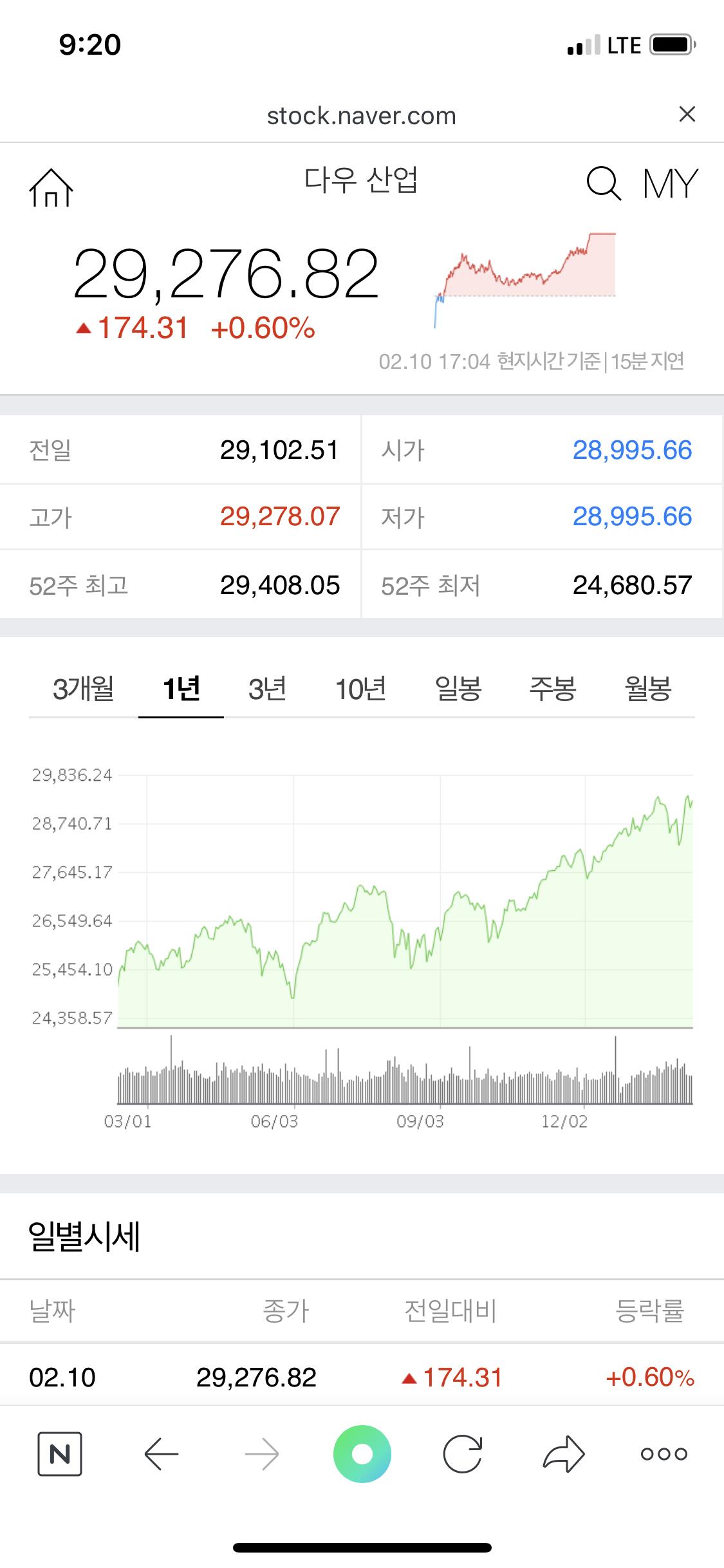Switch chart to 3개월 range

(84, 689)
